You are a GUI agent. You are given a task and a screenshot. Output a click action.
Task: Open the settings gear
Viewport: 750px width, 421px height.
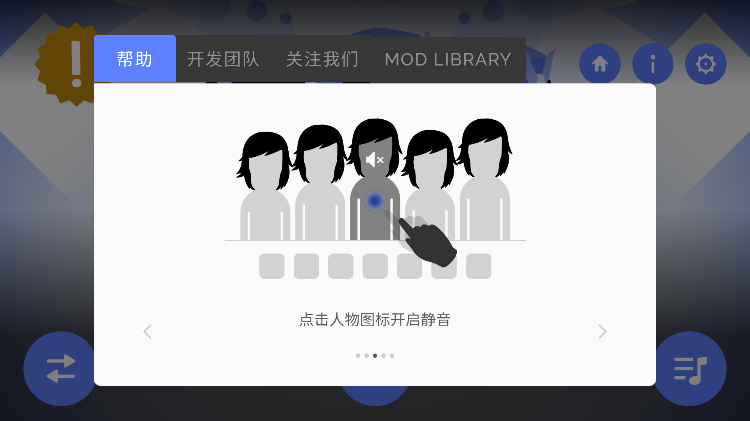(x=706, y=64)
